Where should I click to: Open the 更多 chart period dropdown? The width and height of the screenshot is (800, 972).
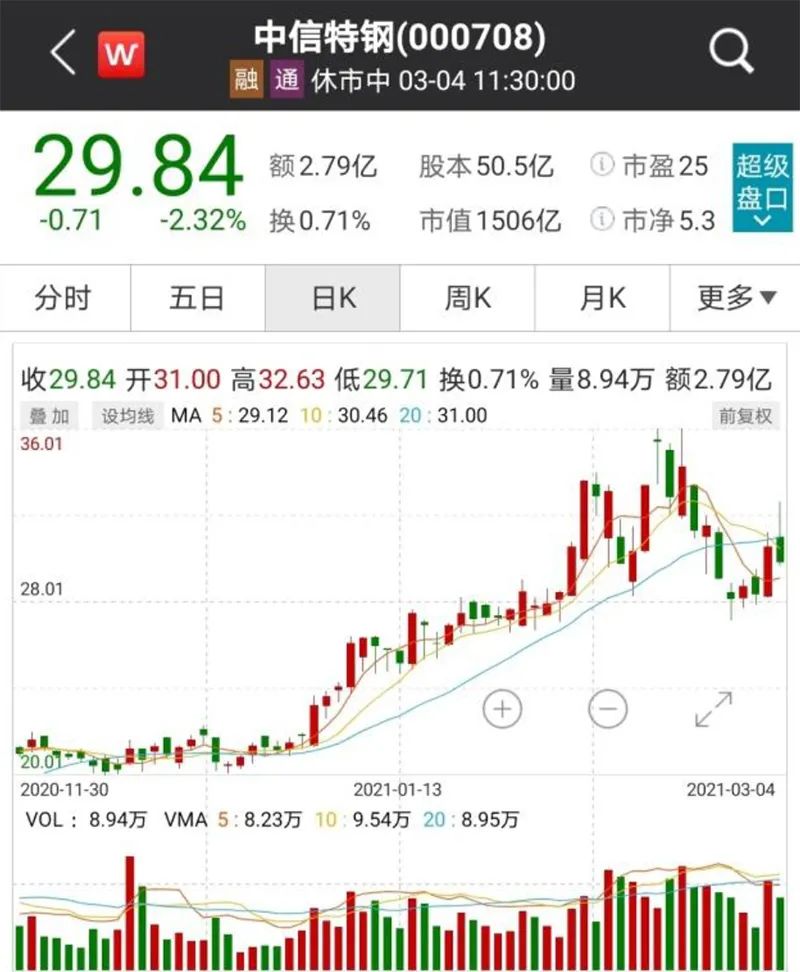737,298
